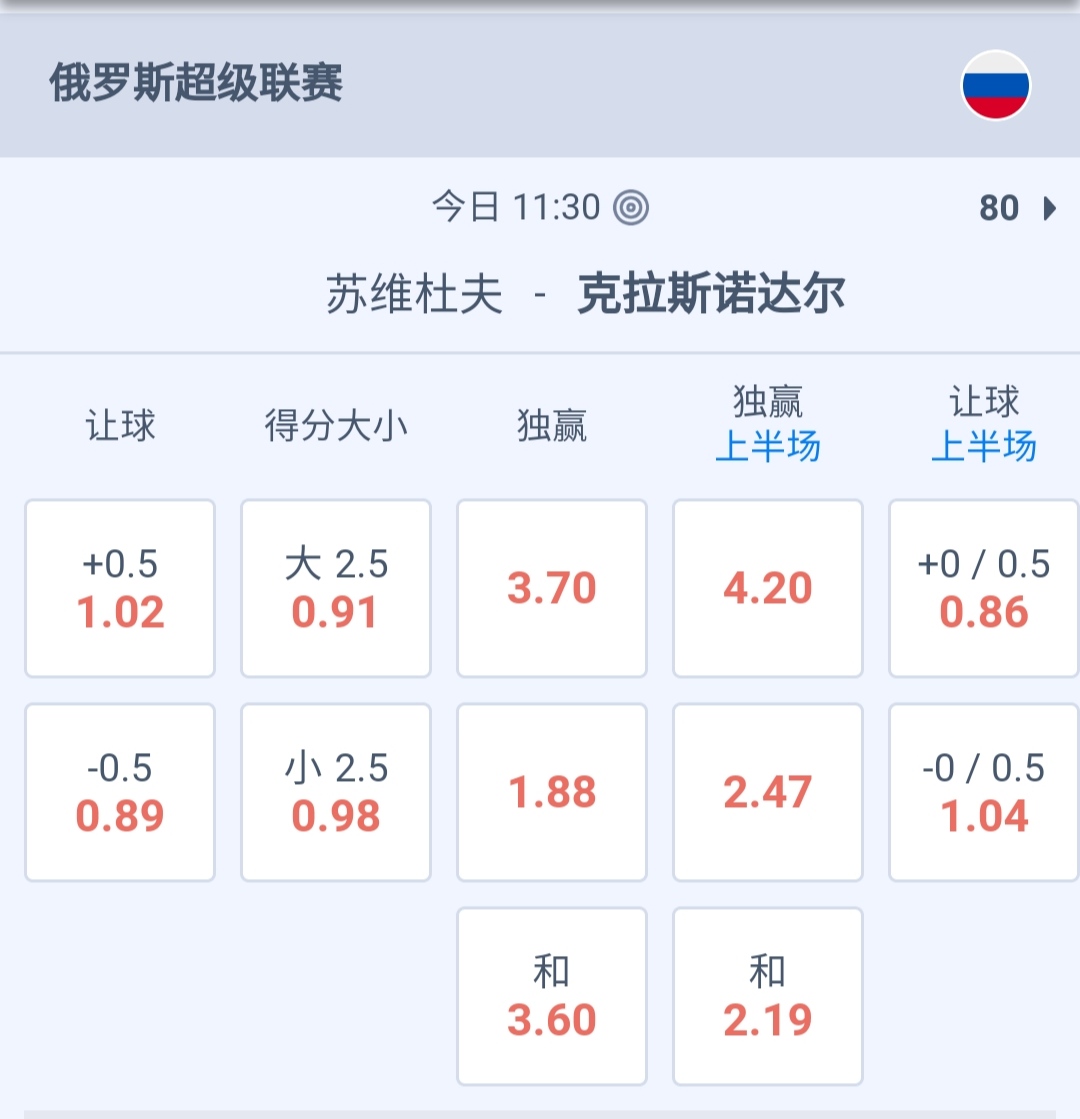Bet on the full-time draw at 3.60
The image size is (1080, 1119).
coord(552,996)
